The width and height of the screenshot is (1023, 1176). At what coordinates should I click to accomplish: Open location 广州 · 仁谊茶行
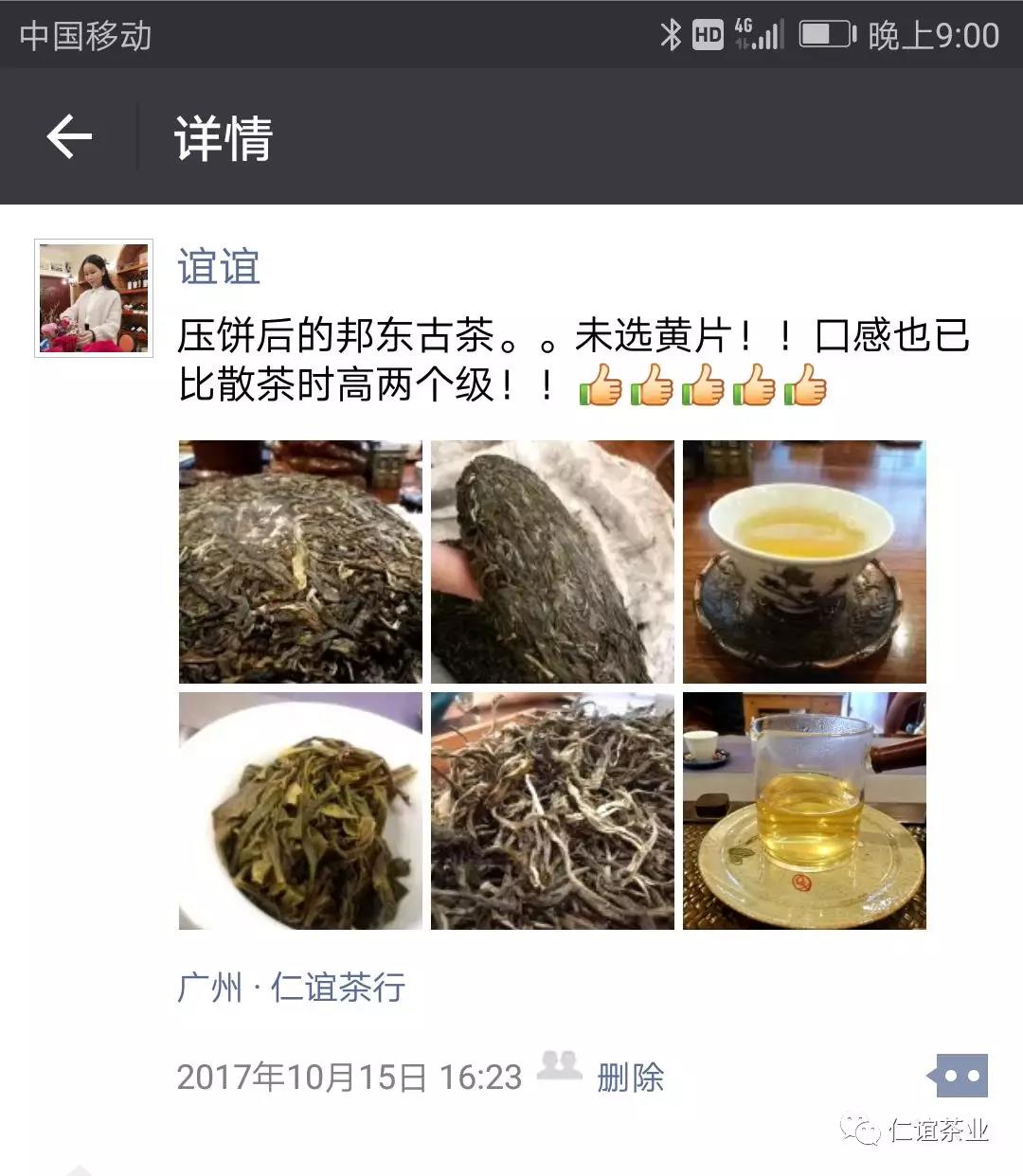tap(292, 988)
